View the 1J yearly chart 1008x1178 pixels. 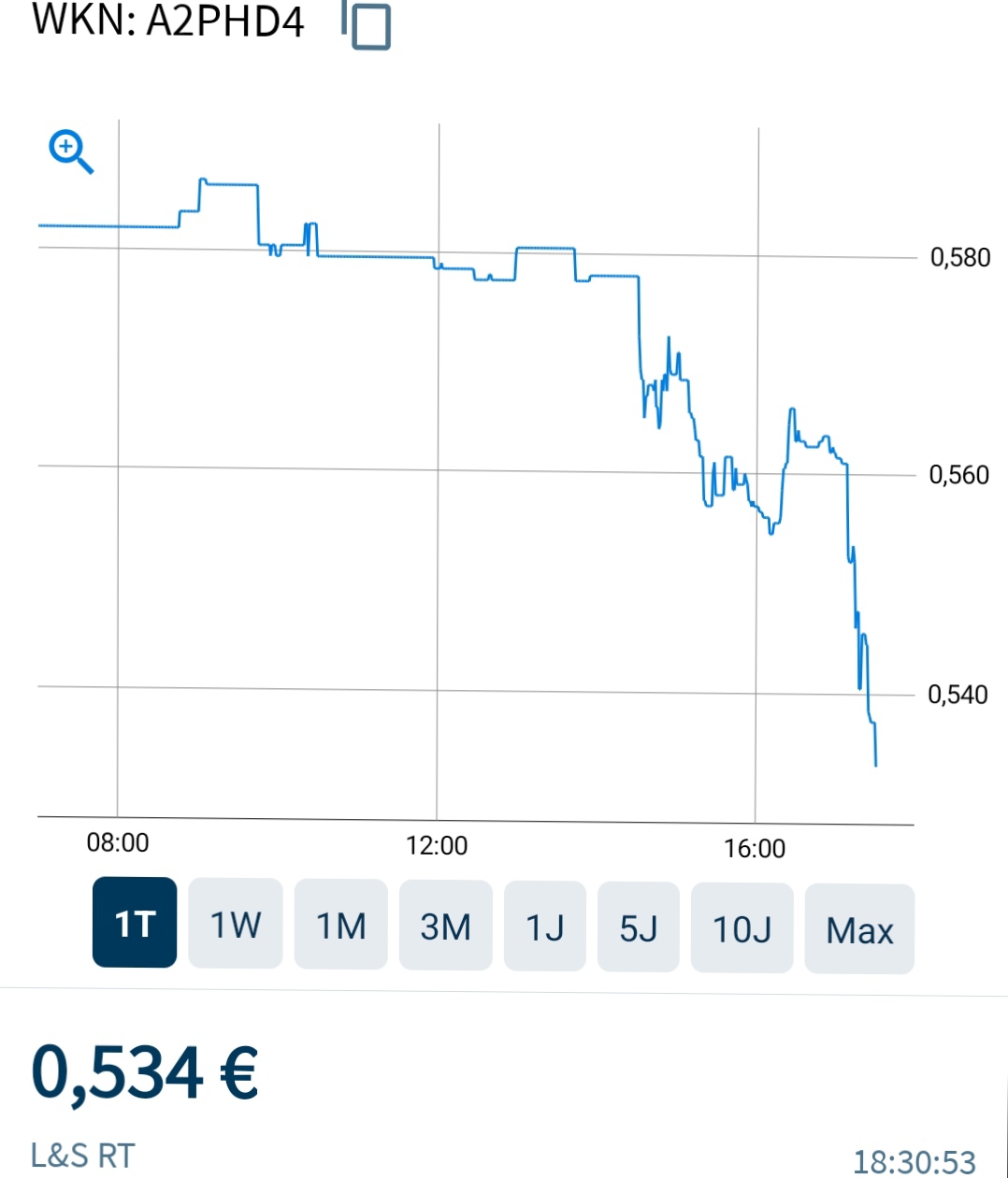click(x=544, y=927)
